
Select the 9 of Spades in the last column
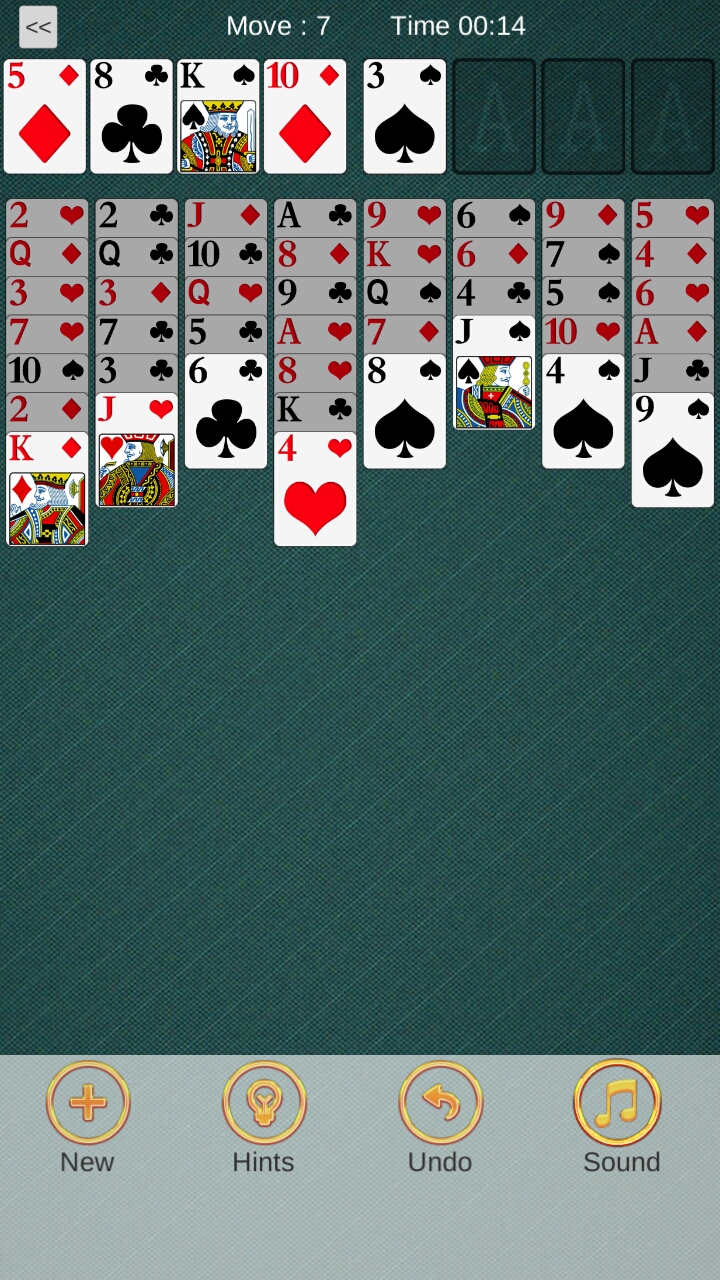672,450
